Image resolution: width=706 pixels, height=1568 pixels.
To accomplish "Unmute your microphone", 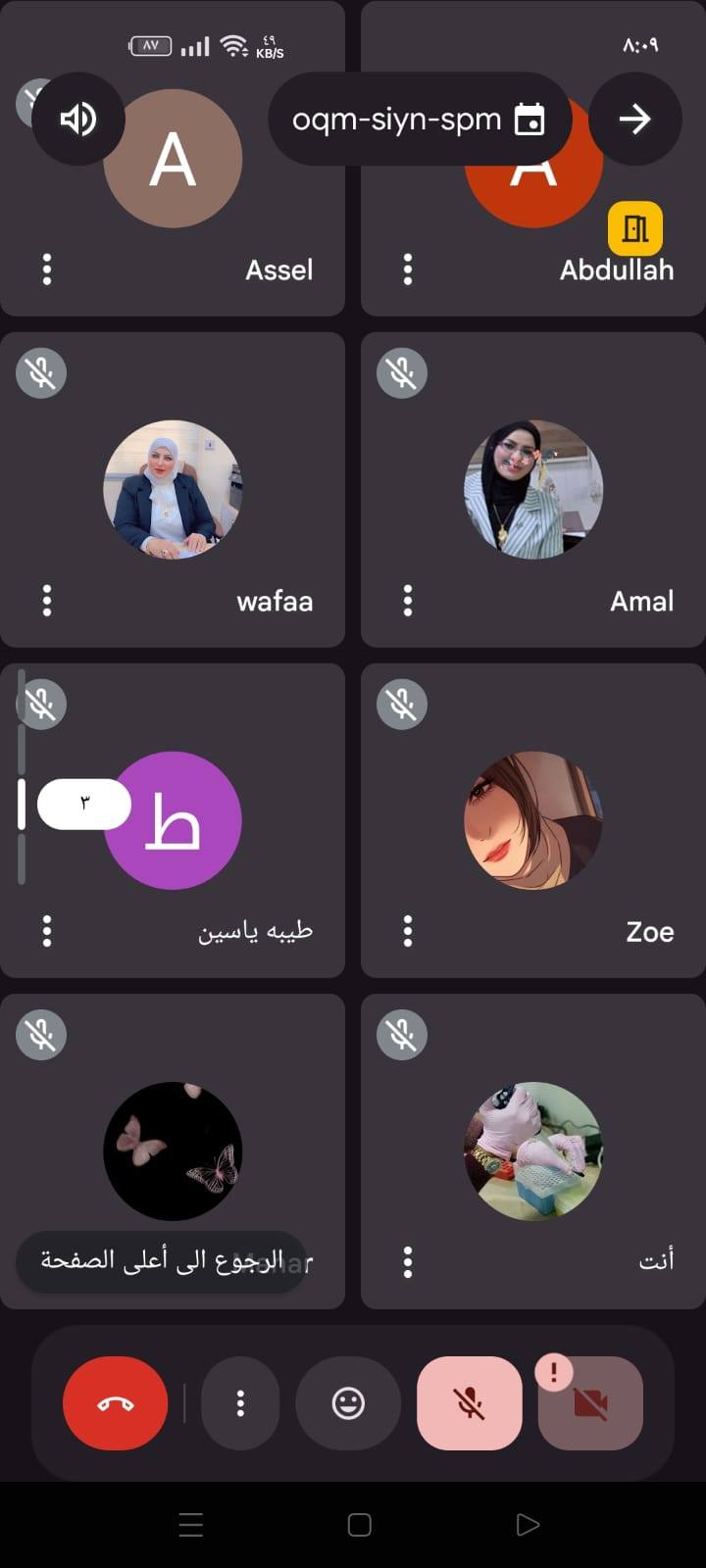I will tap(470, 1403).
